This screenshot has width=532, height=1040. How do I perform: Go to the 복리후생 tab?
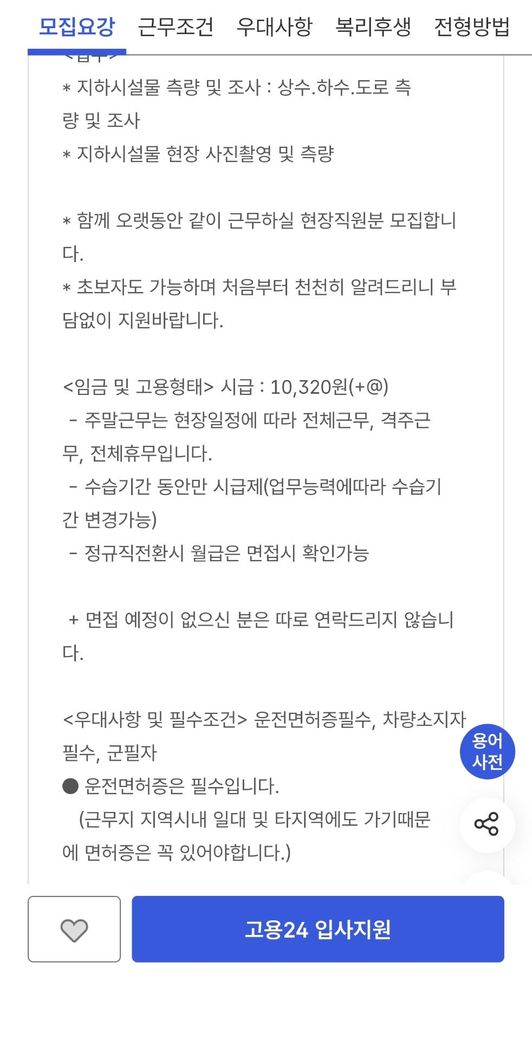[373, 27]
